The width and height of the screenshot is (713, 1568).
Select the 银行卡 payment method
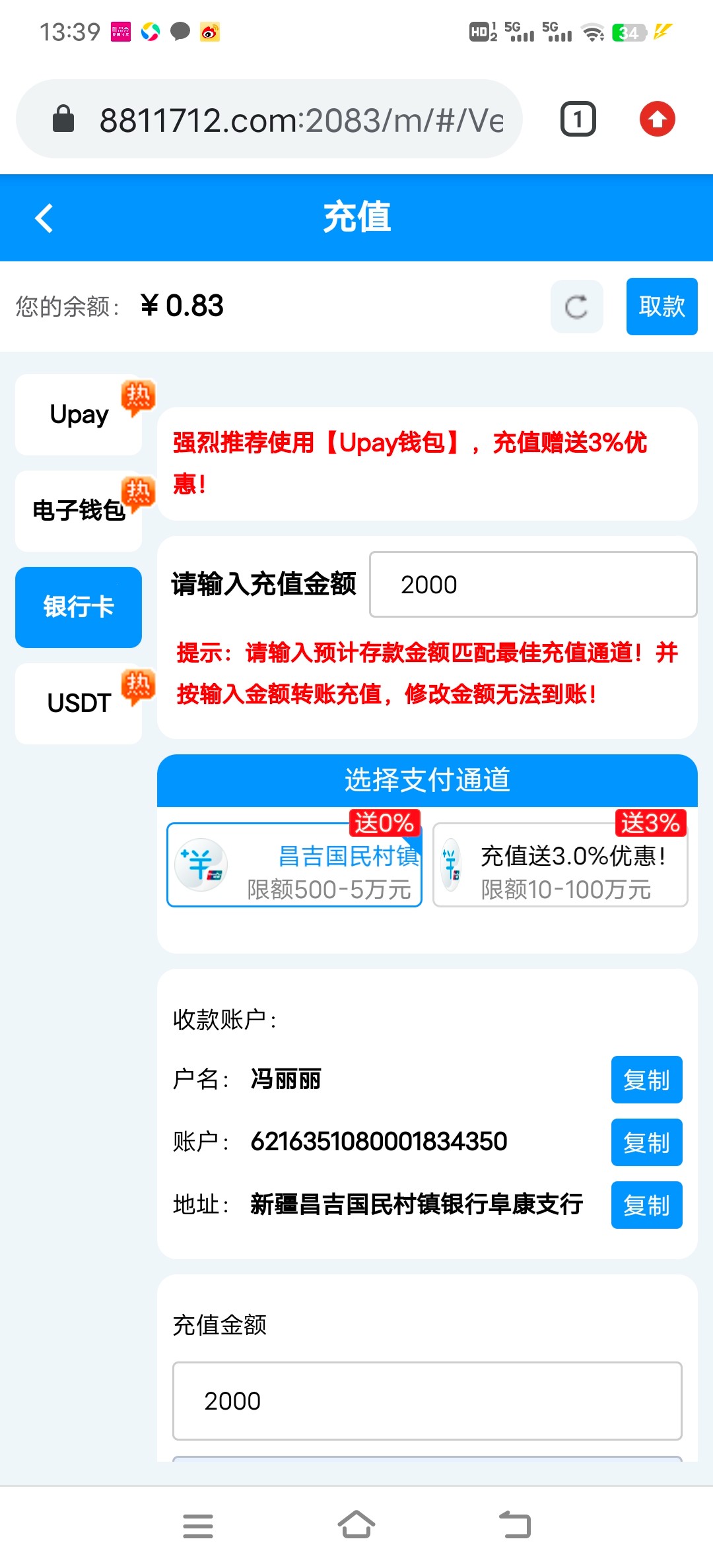(x=79, y=607)
